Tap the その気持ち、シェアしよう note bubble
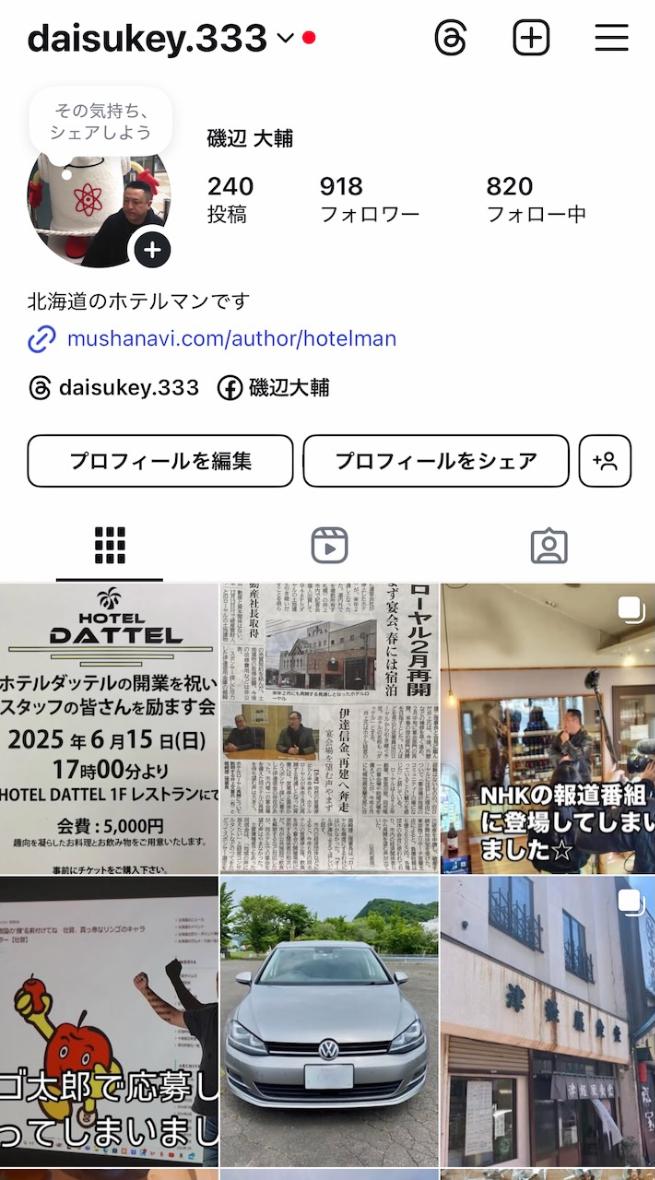Image resolution: width=655 pixels, height=1180 pixels. click(x=100, y=121)
